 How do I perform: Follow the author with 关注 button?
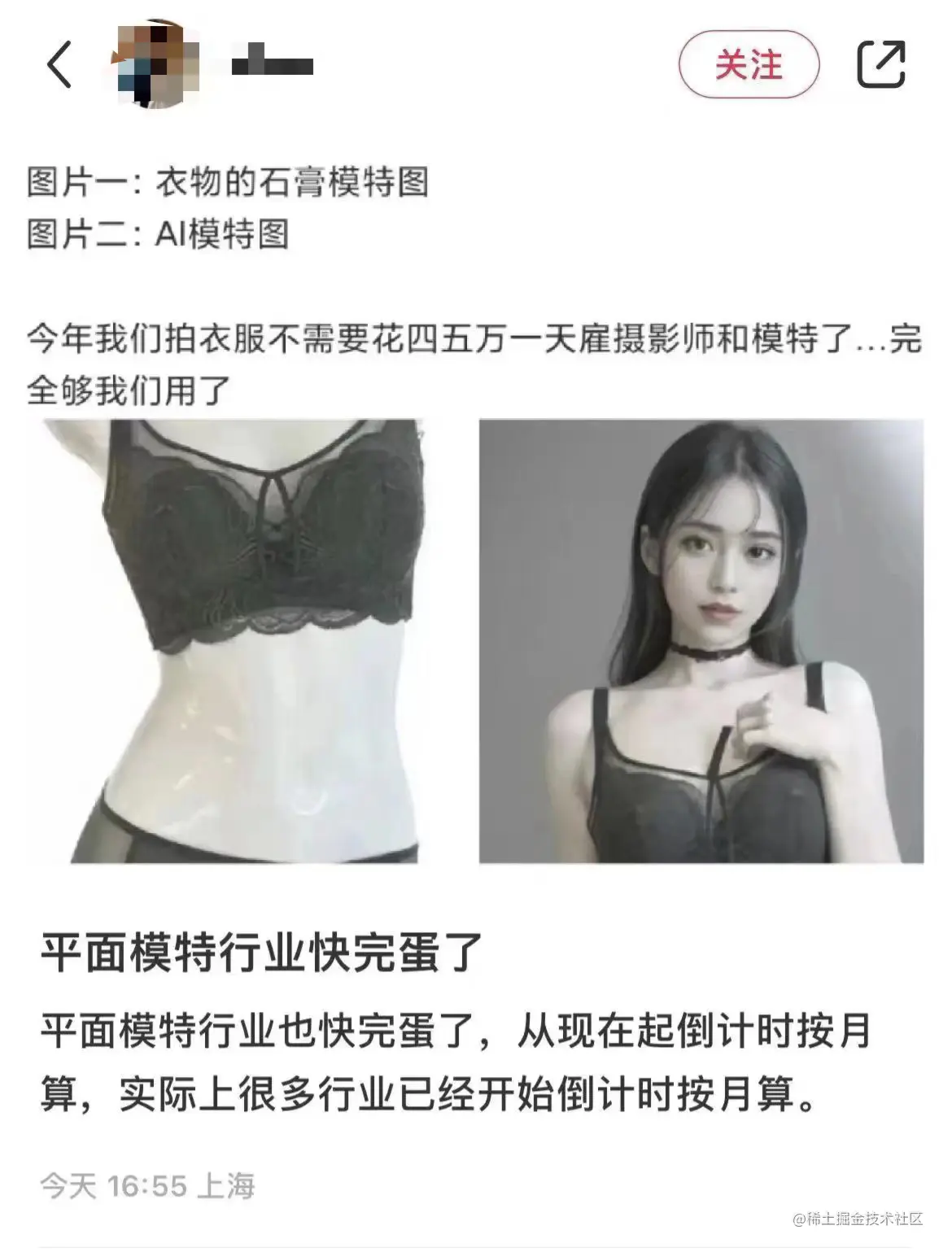click(x=749, y=64)
